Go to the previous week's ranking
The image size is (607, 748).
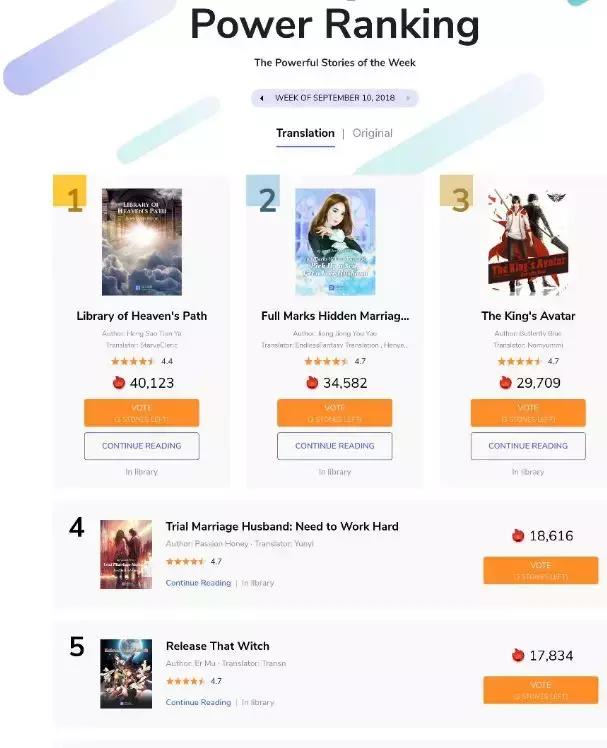pos(261,98)
